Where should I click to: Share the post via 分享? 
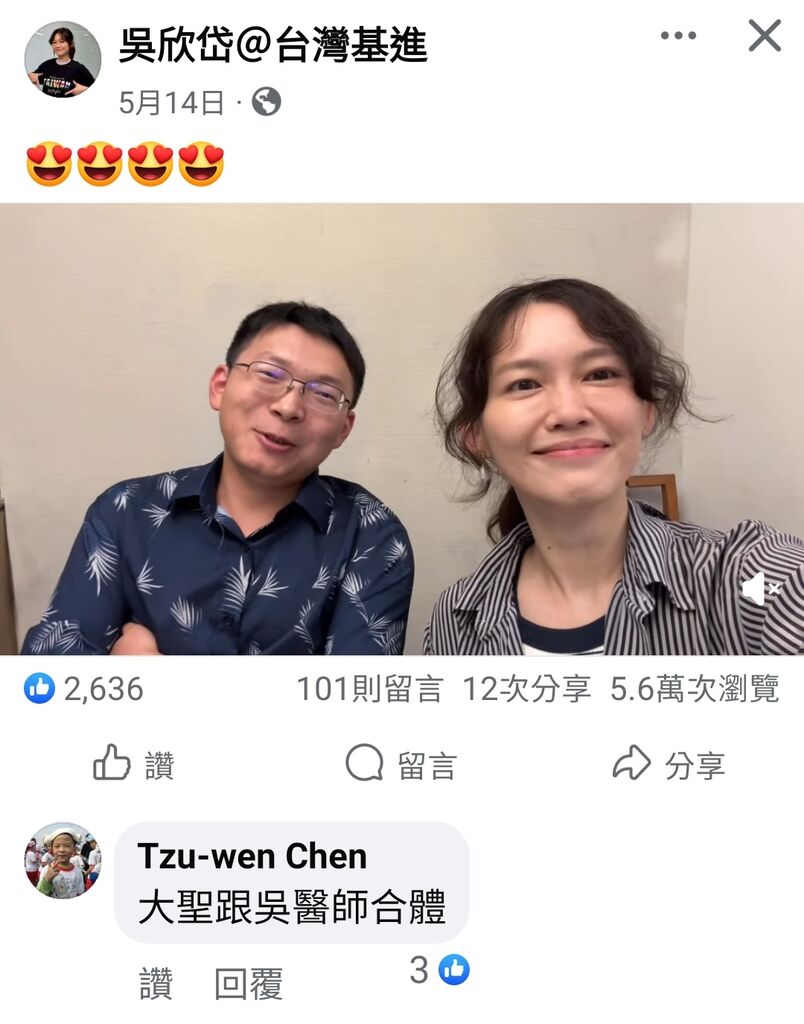(x=668, y=766)
